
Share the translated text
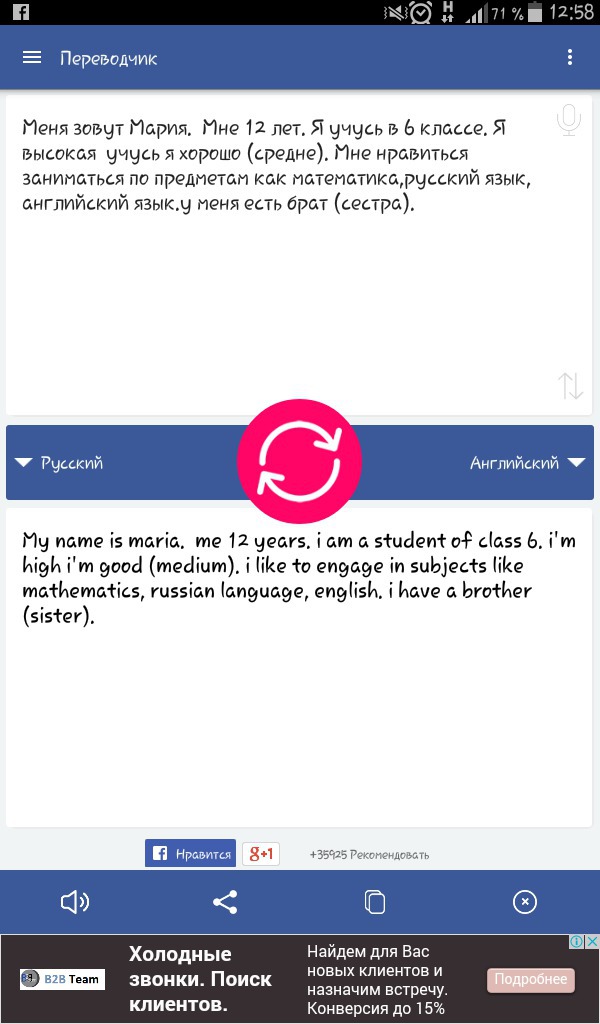point(225,903)
